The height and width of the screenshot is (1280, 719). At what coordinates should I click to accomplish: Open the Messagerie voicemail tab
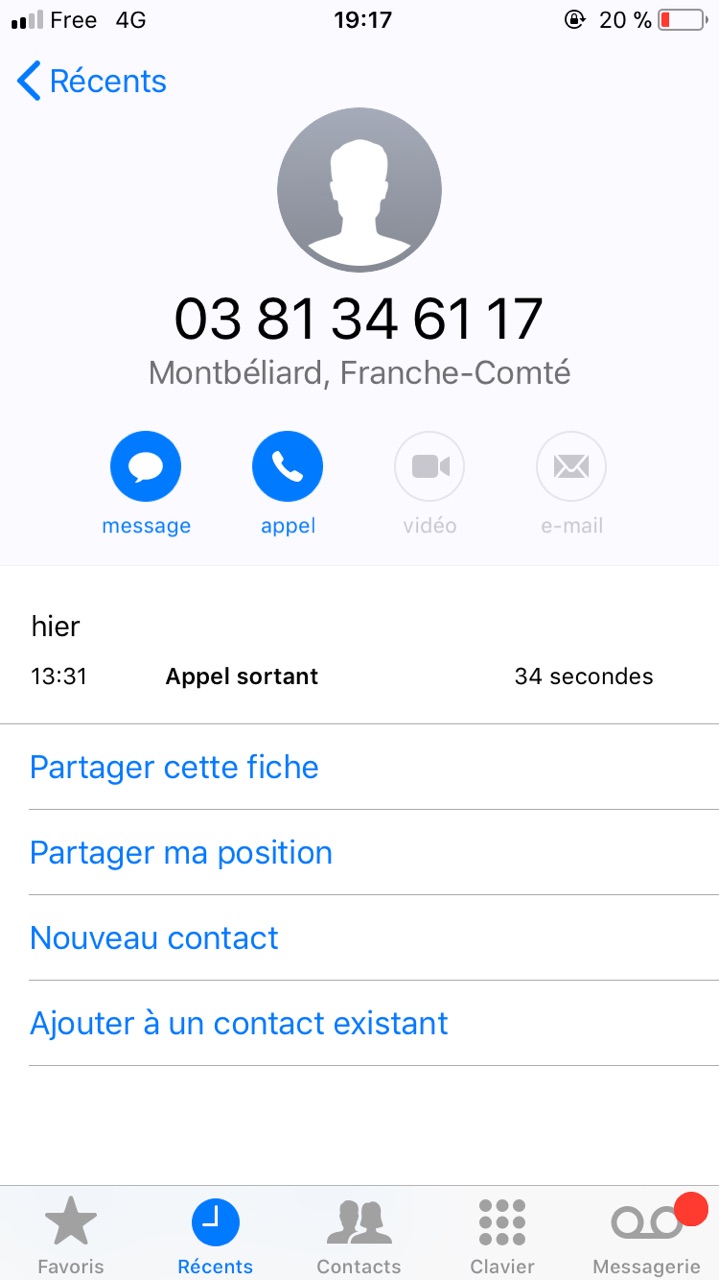646,1235
